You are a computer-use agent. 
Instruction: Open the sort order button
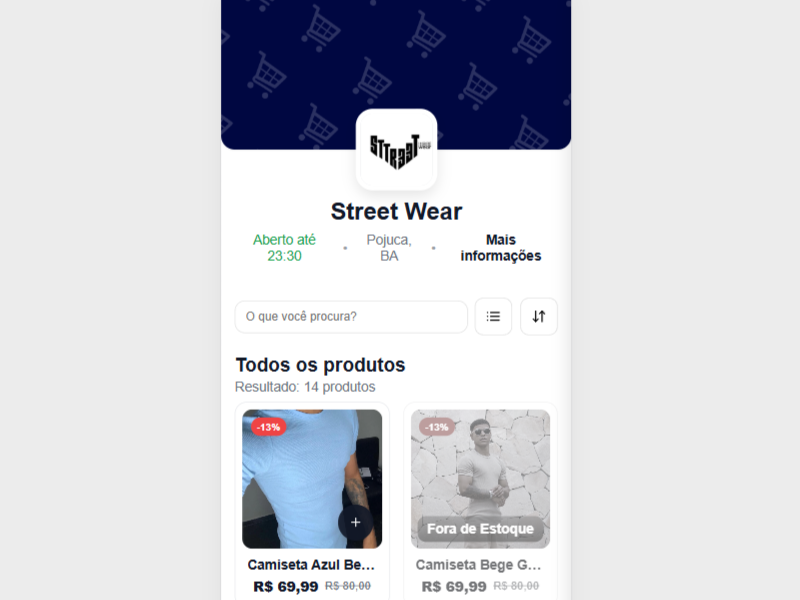(x=539, y=317)
